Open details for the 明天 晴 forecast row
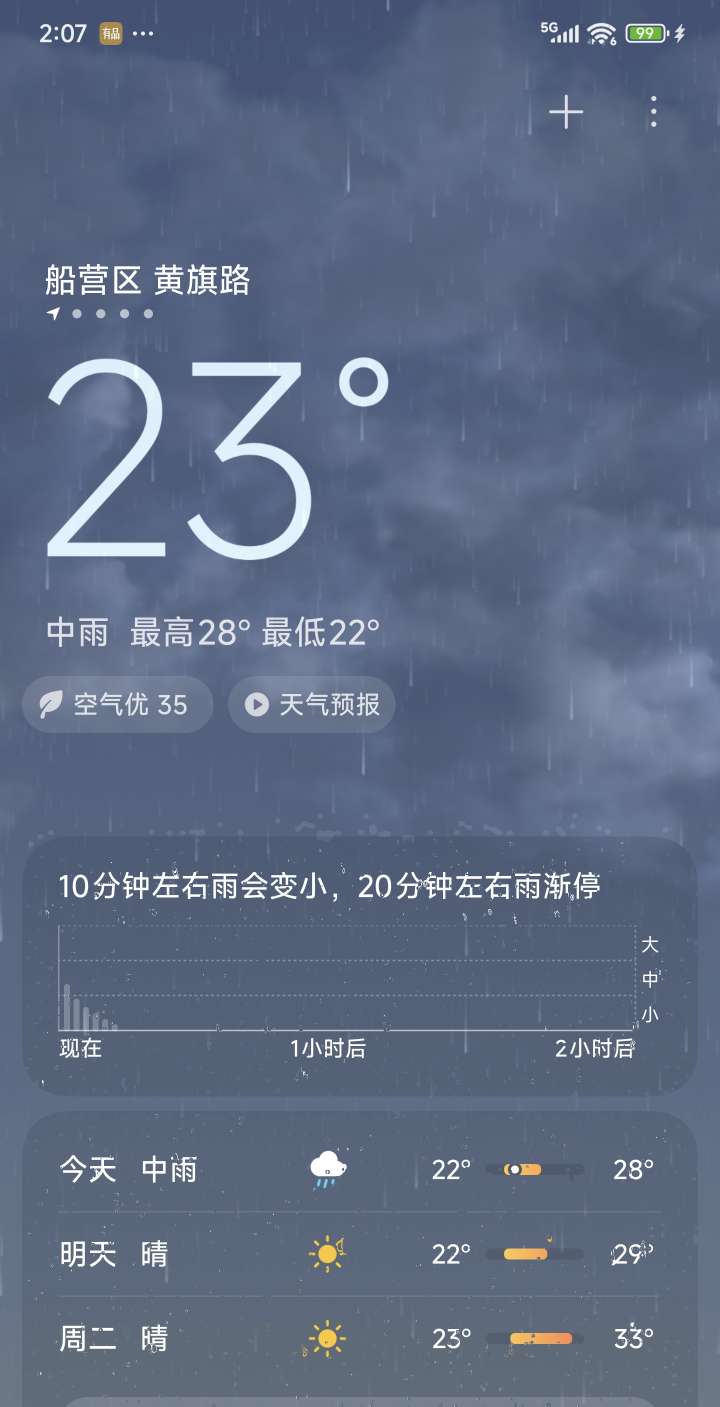Viewport: 720px width, 1407px height. [360, 1253]
